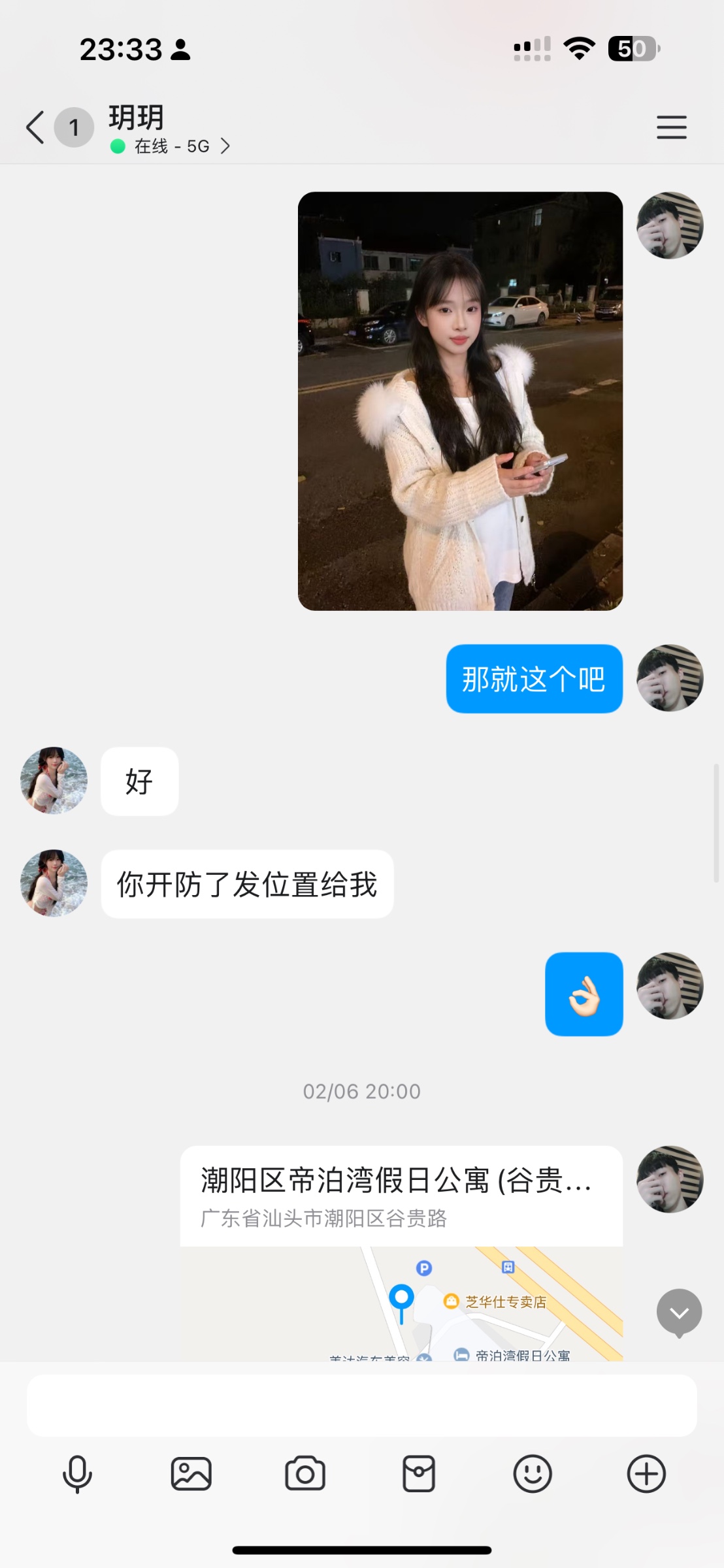This screenshot has height=1568, width=724.
Task: Open more options with plus icon
Action: point(646,1474)
